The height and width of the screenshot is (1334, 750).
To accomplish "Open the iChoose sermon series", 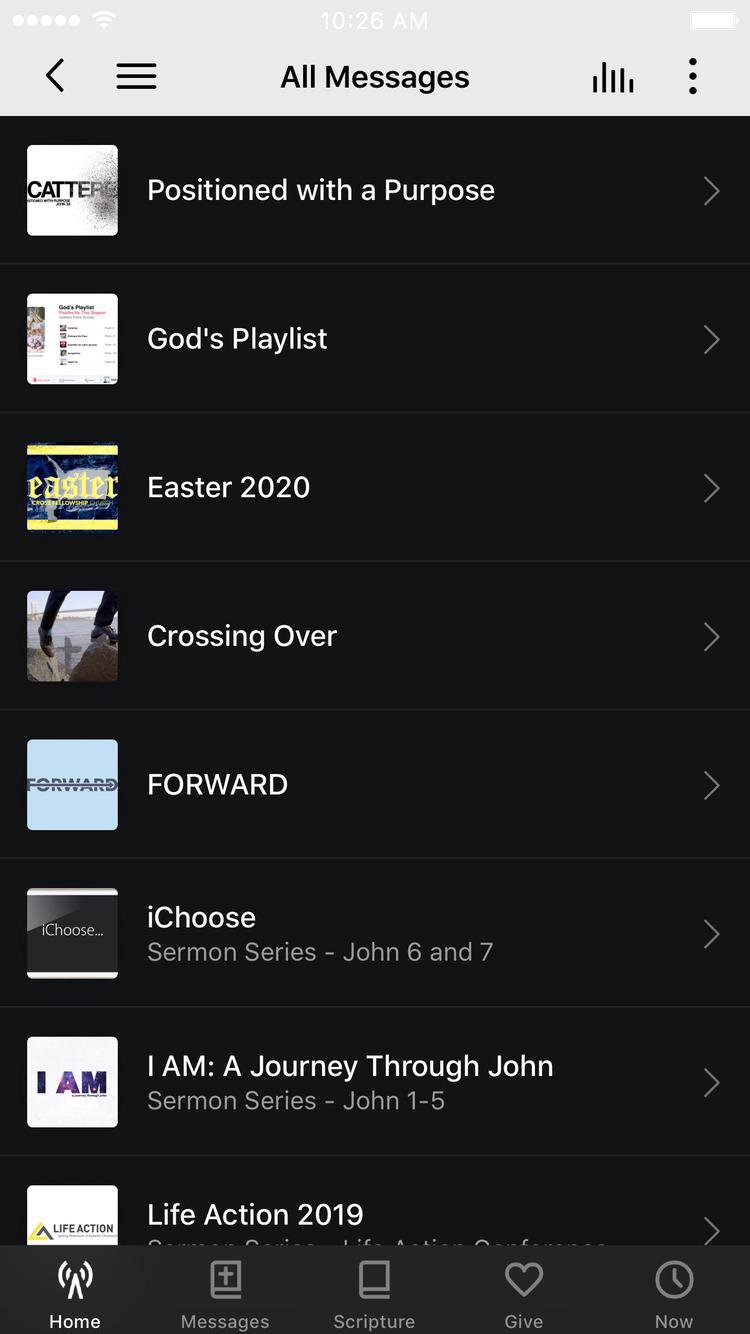I will click(374, 933).
